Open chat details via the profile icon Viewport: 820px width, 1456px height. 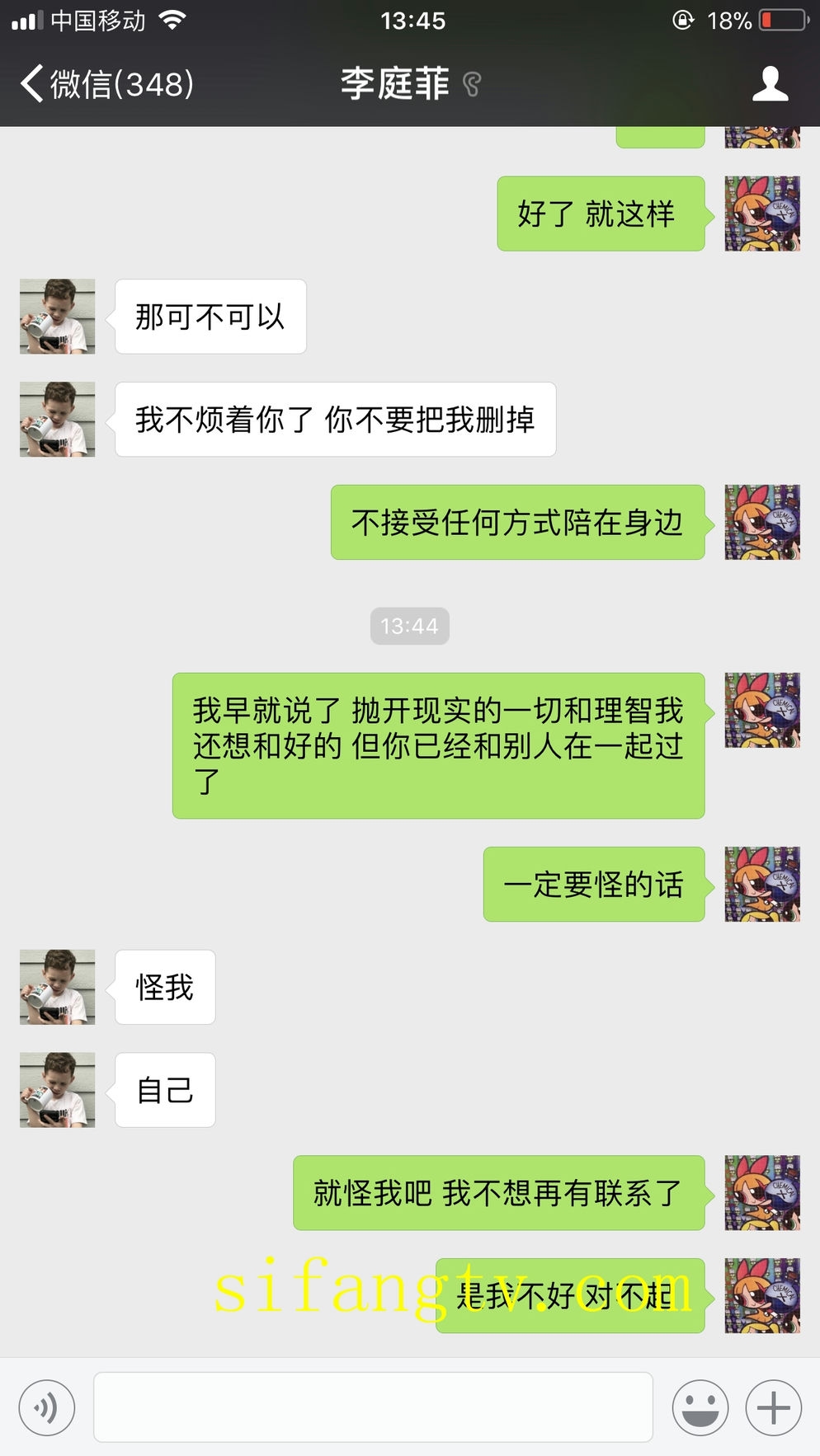770,84
